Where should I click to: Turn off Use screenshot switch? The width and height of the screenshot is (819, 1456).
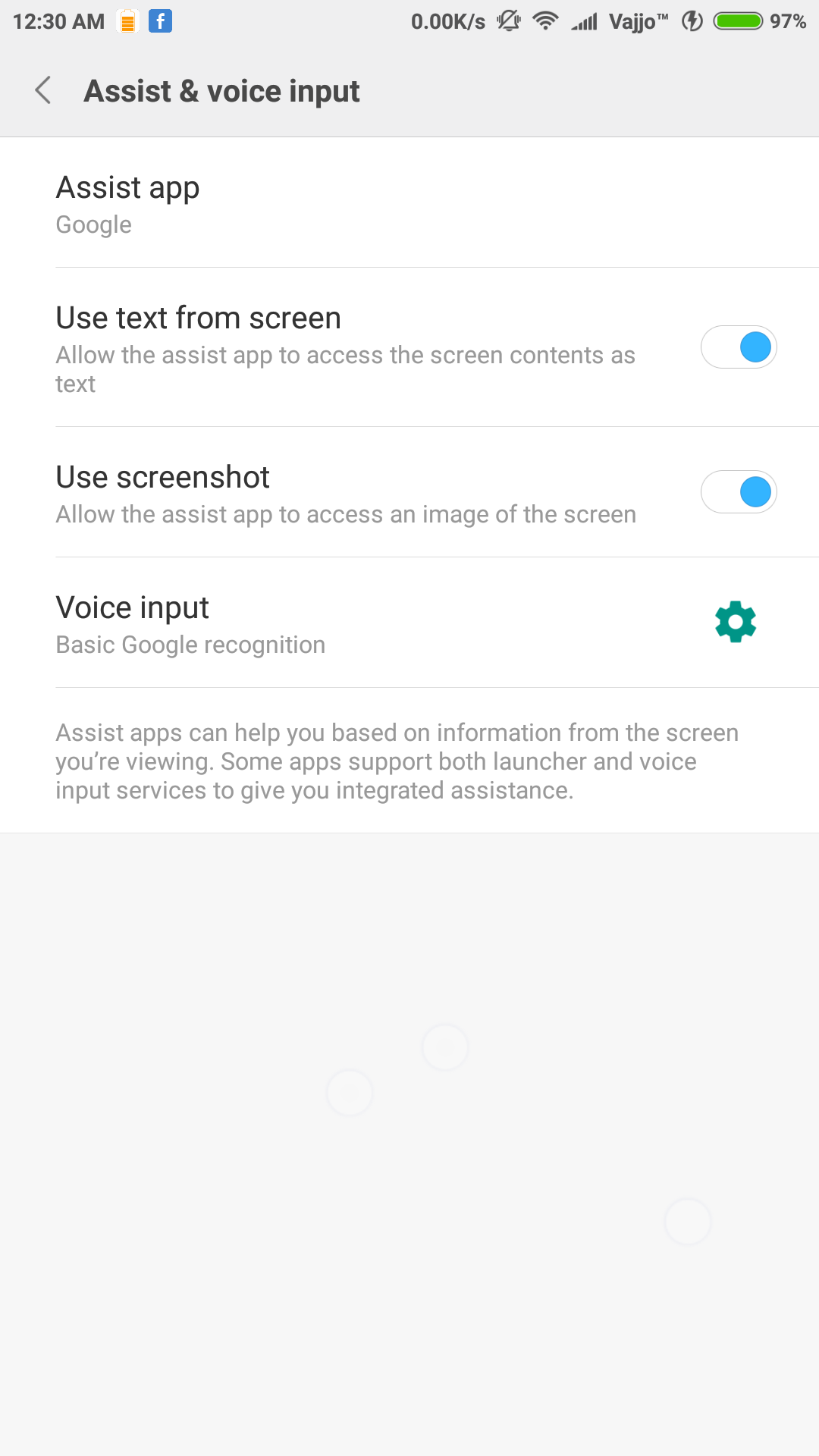(739, 492)
